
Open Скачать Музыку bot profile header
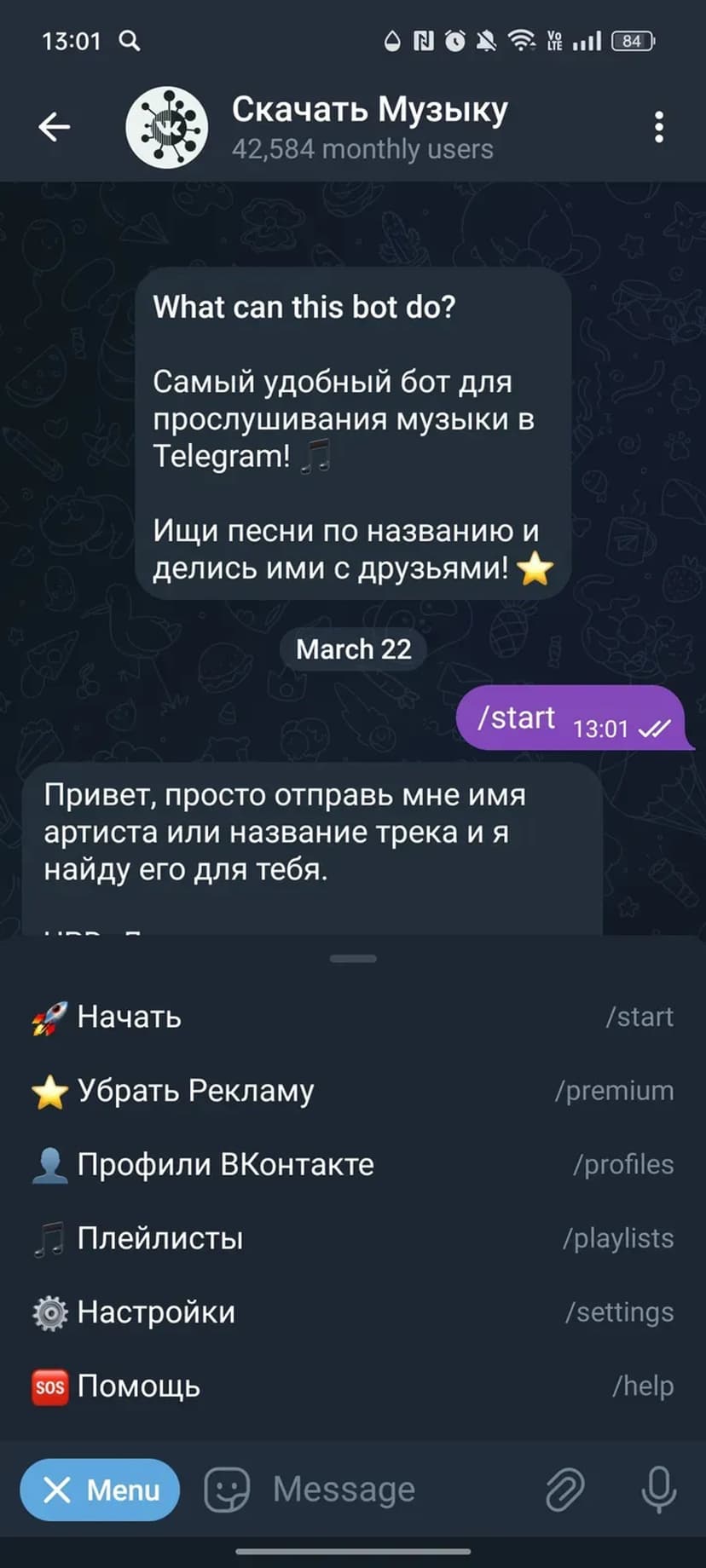[368, 127]
